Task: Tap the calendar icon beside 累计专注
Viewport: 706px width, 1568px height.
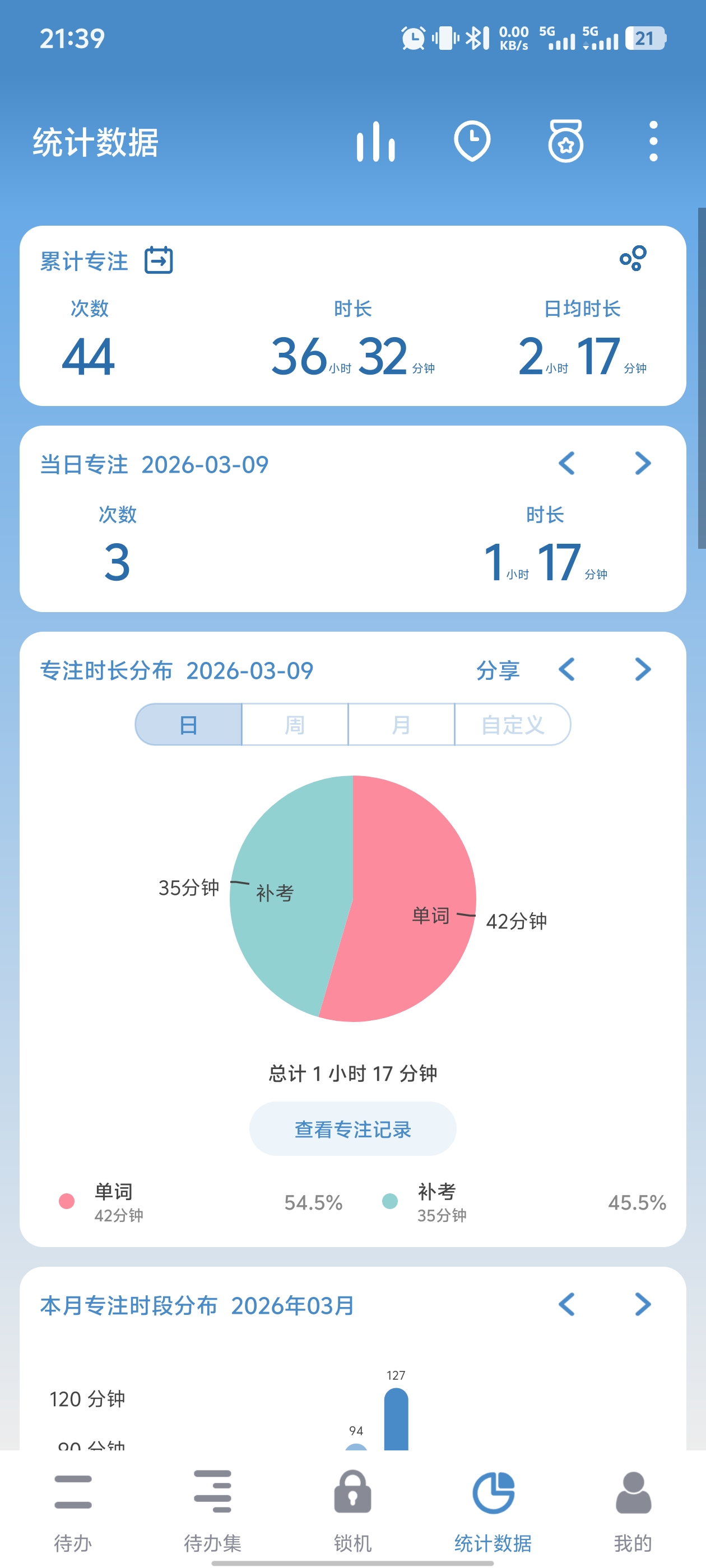Action: pos(159,260)
